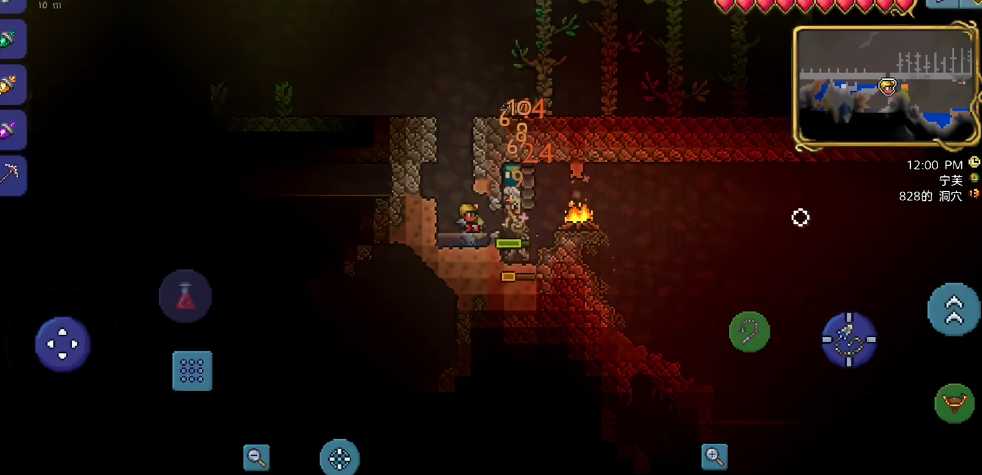Open the minimap in the corner
Image resolution: width=982 pixels, height=475 pixels.
coord(886,88)
